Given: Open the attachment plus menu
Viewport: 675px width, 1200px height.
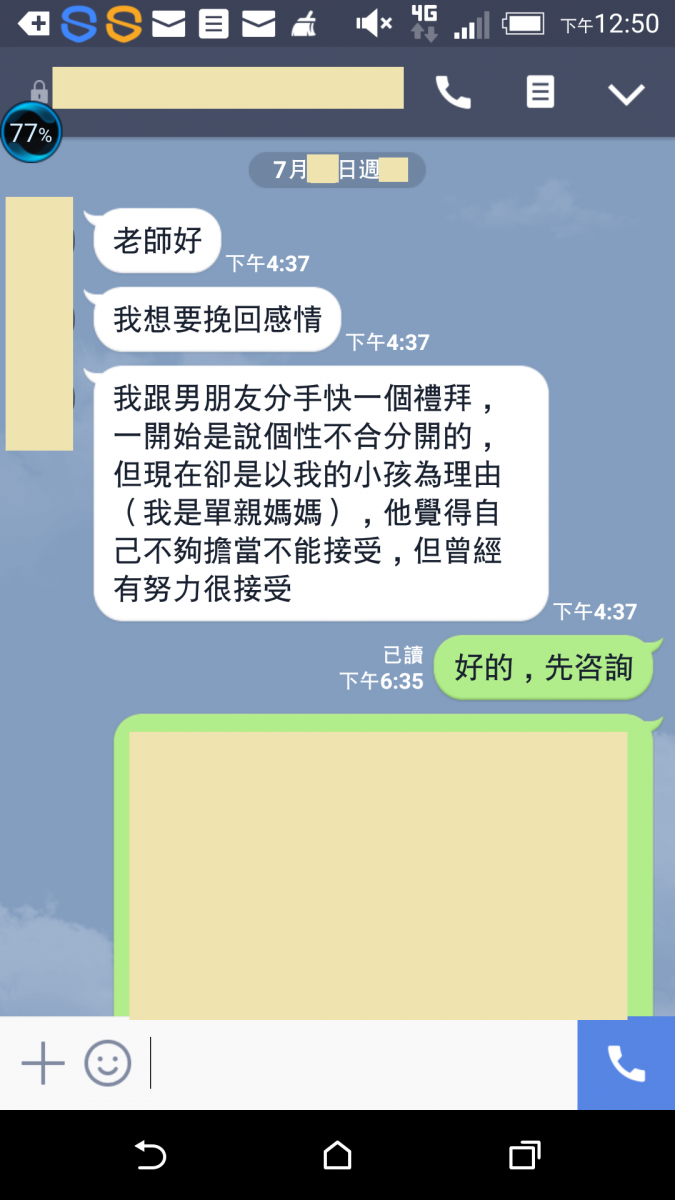Looking at the screenshot, I should point(43,1063).
